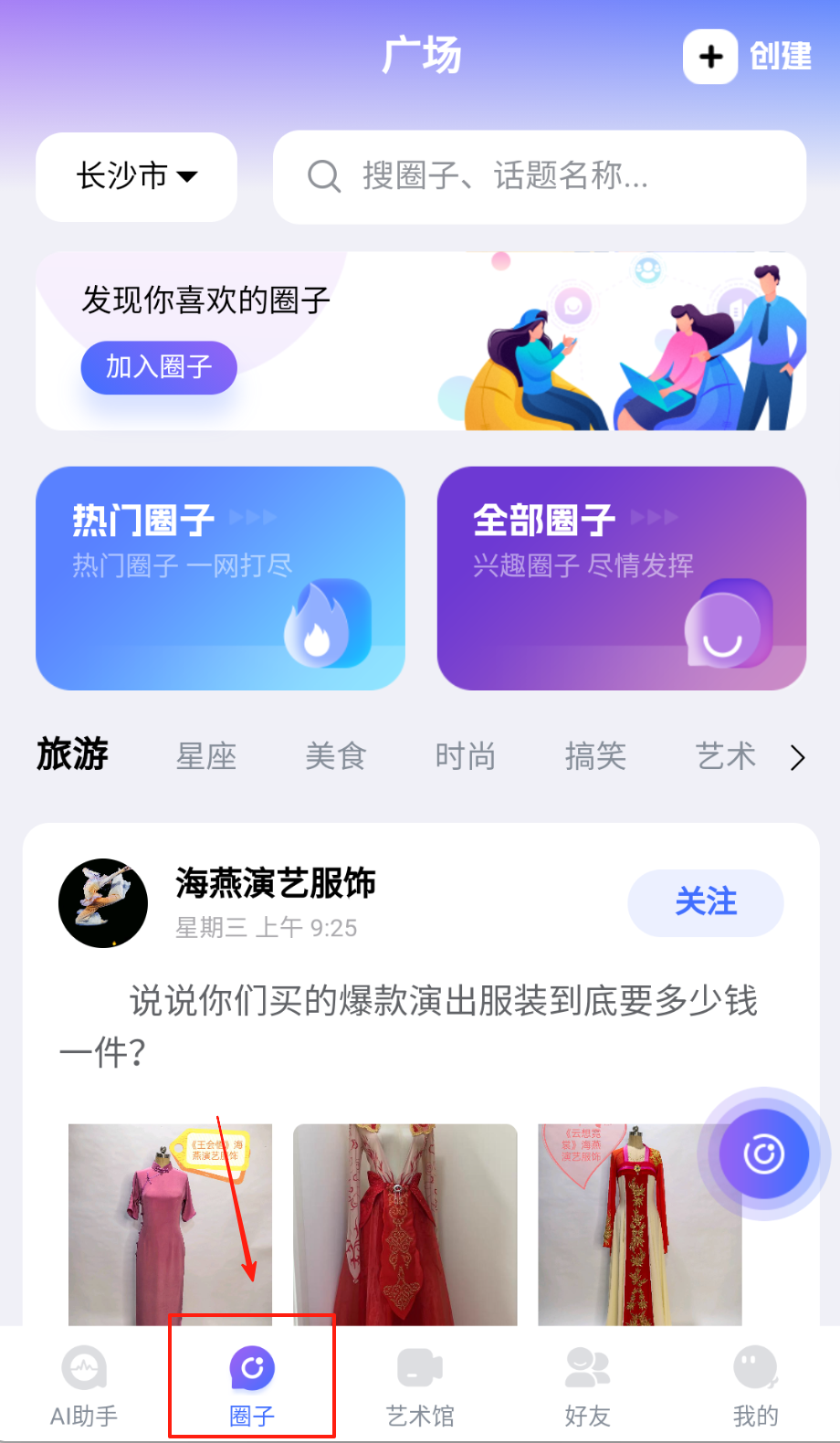Switch to the 美食 category
840x1443 pixels.
pos(336,756)
